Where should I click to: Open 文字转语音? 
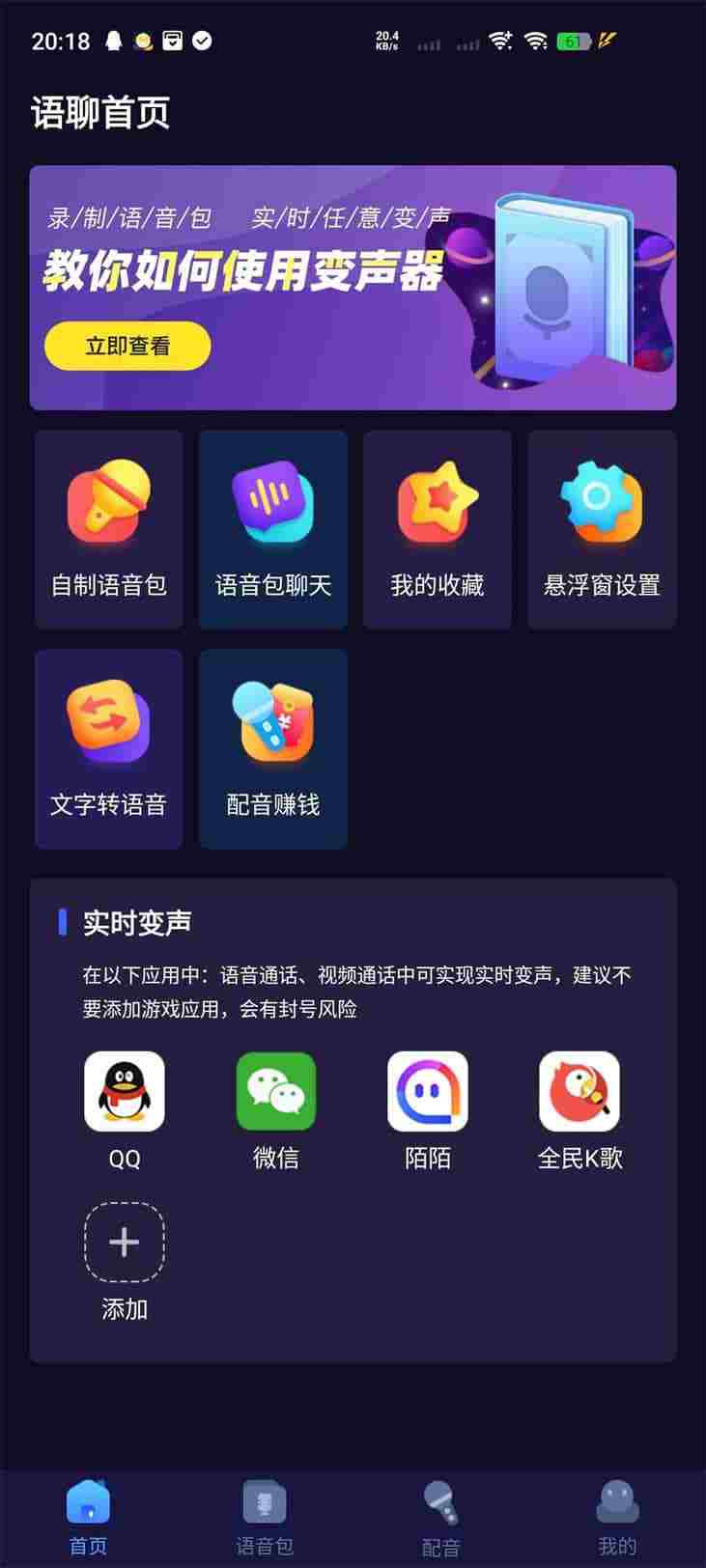109,749
